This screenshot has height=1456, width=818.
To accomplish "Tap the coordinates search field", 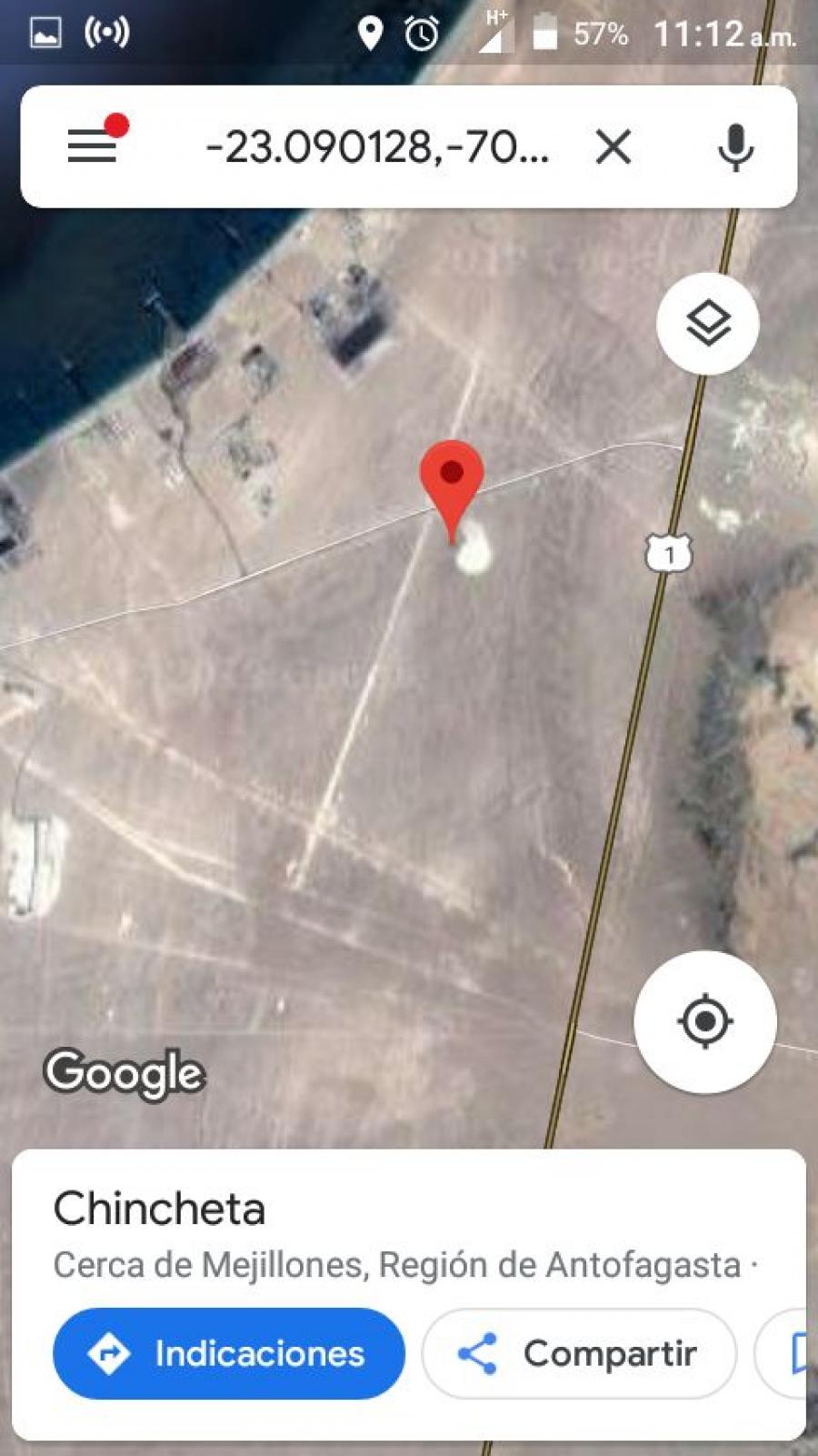I will click(377, 146).
